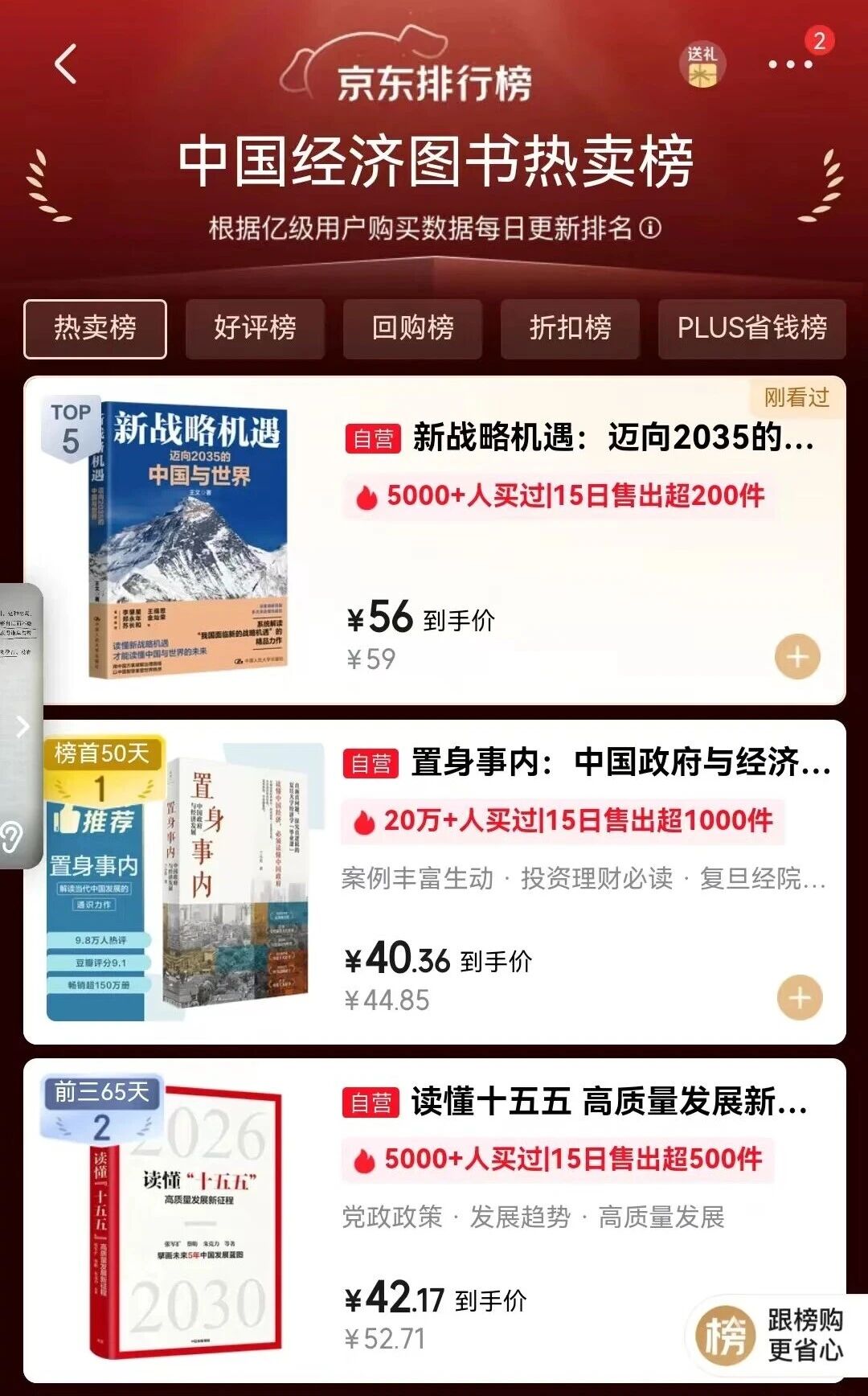Switch to the 回购榜 tab
868x1396 pixels.
pos(412,328)
